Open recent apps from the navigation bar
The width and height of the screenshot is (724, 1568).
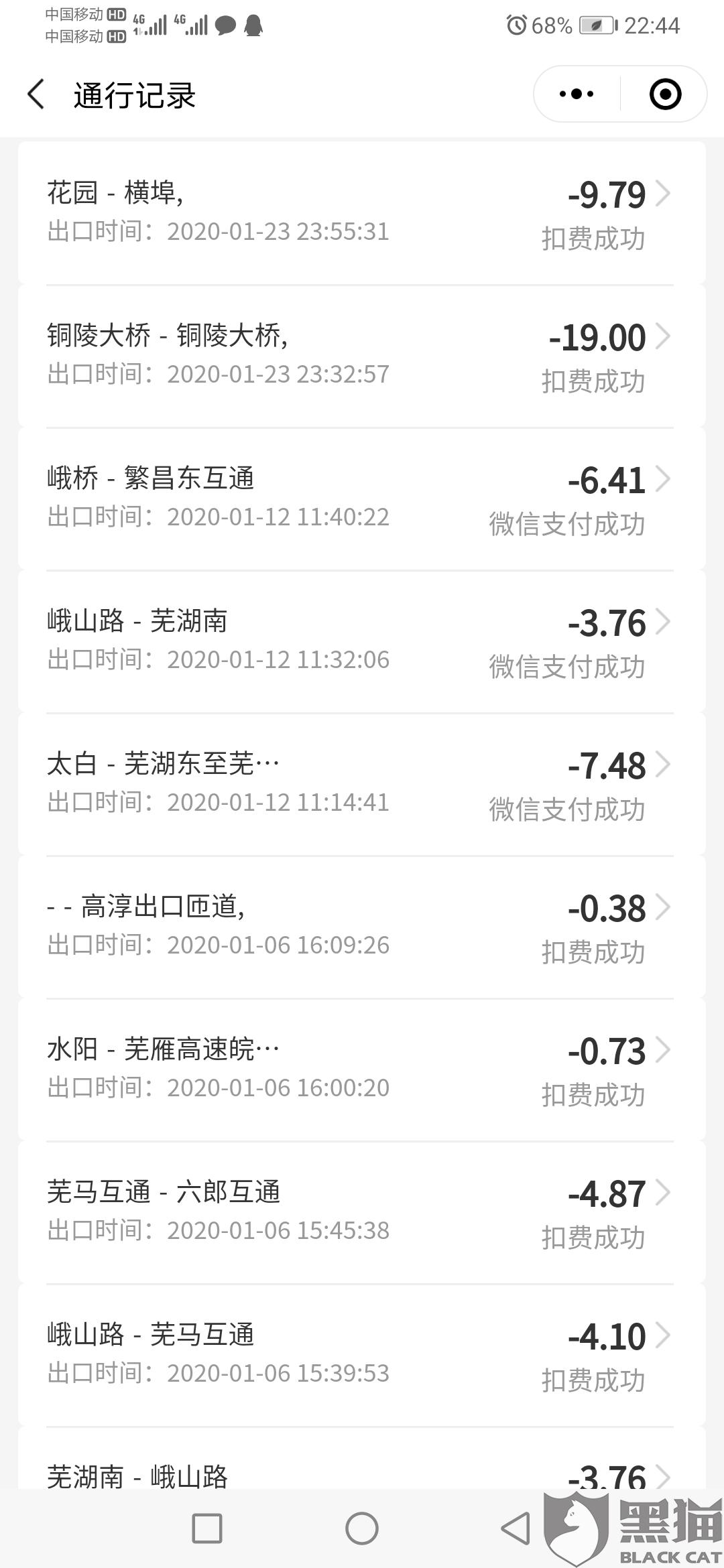(207, 1529)
